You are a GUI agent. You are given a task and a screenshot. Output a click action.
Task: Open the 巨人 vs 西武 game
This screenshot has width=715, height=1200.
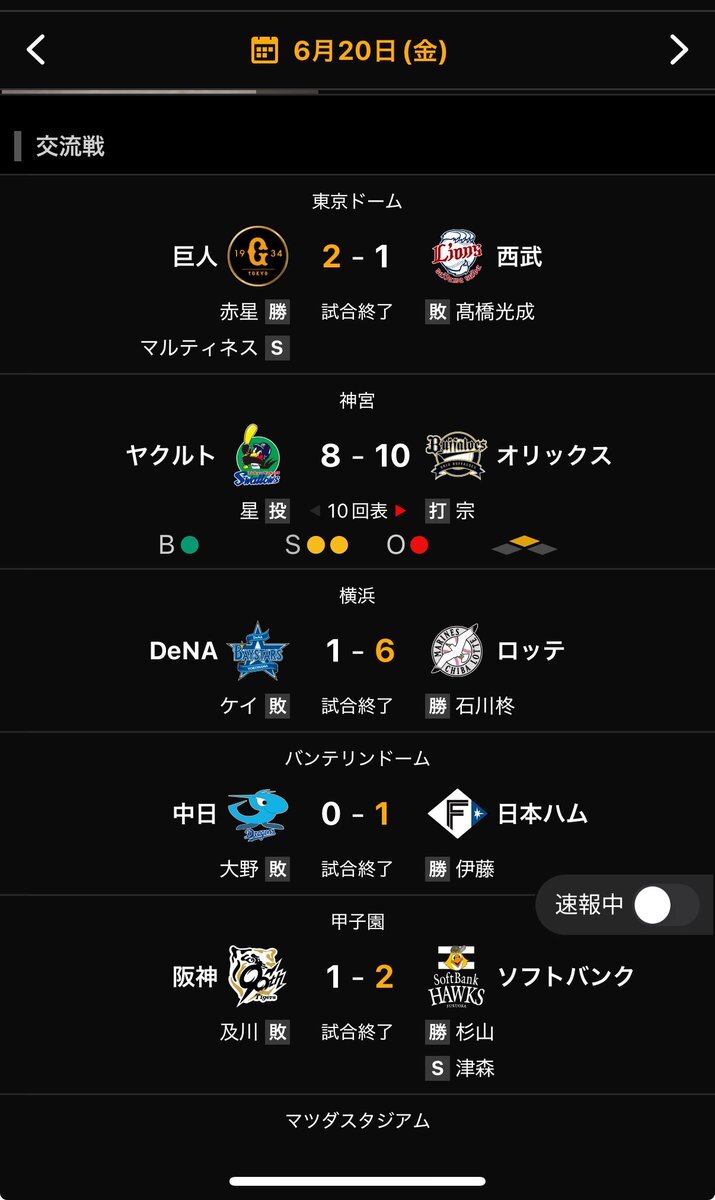coord(357,275)
